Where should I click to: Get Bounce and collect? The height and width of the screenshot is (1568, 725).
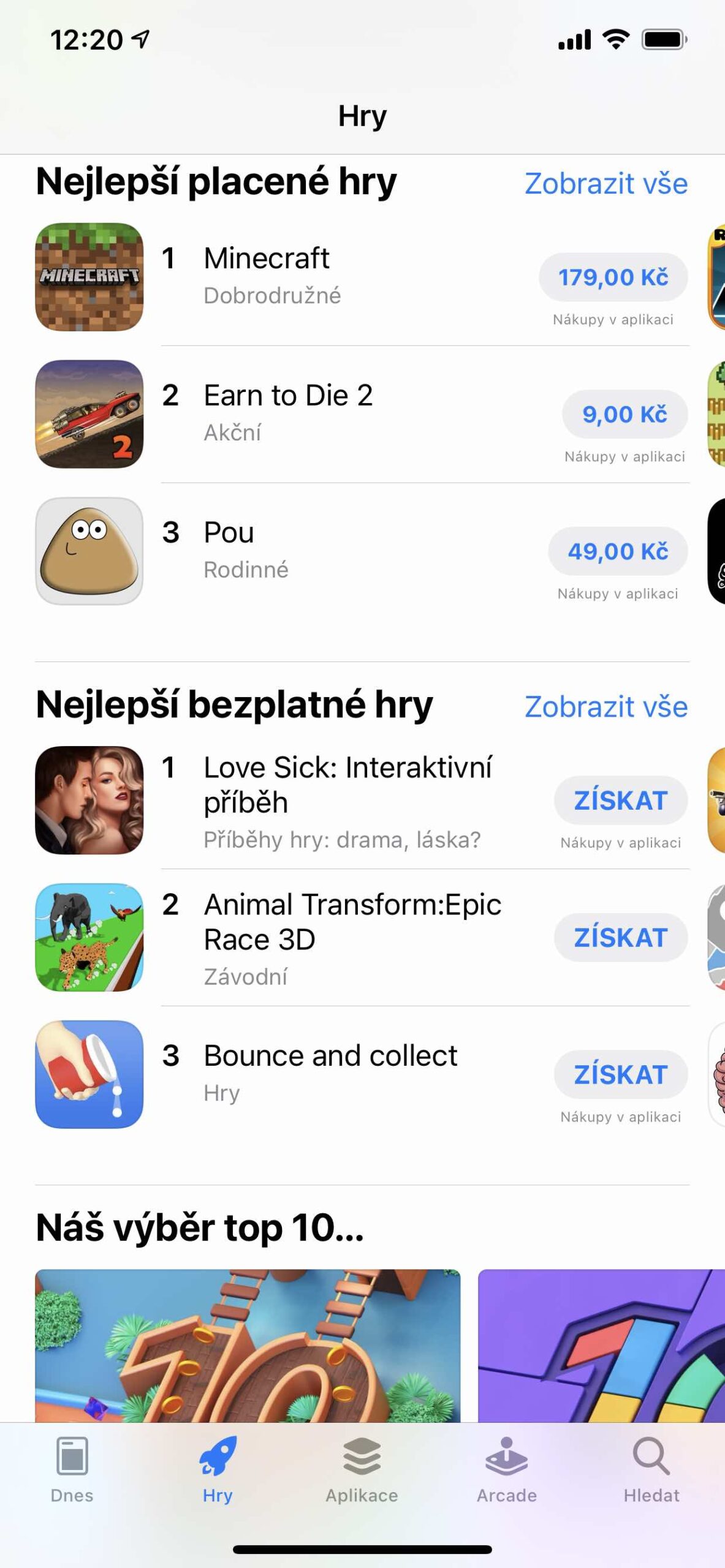coord(620,1075)
